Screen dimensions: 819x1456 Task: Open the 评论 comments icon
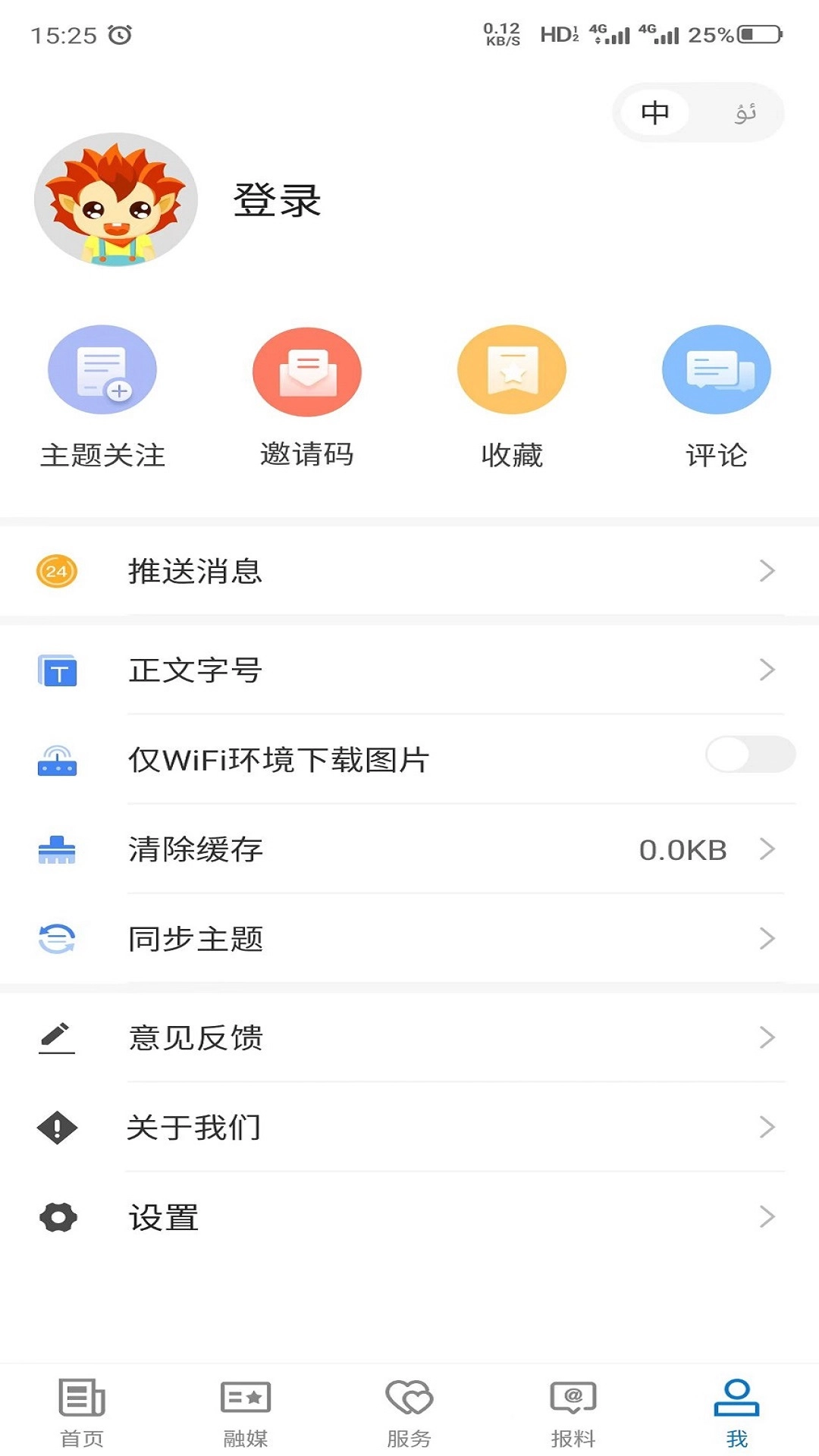point(715,371)
